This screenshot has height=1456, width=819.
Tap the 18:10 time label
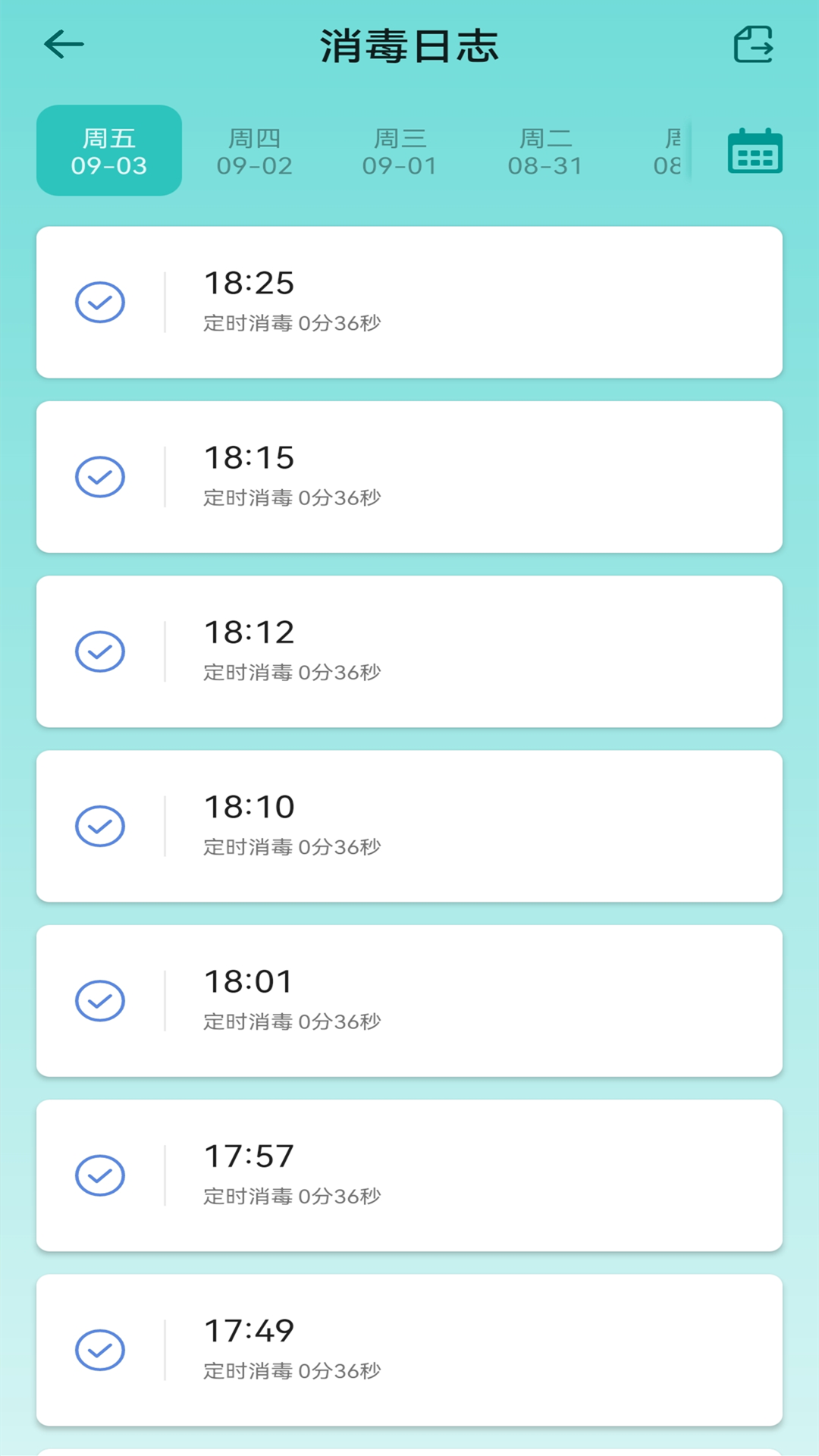point(250,806)
